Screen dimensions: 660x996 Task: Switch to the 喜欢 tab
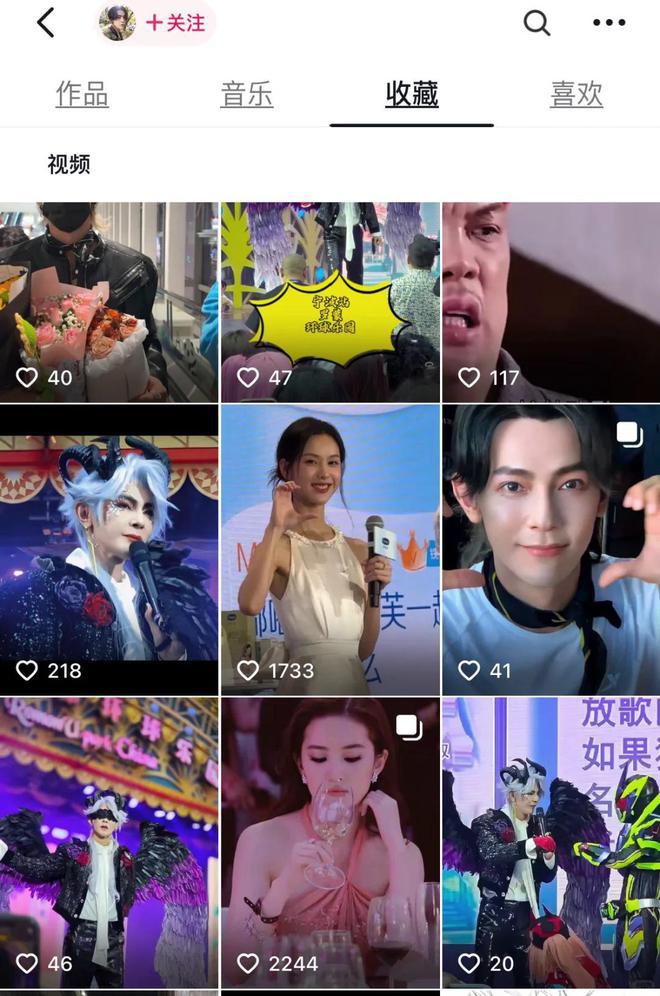click(x=577, y=95)
